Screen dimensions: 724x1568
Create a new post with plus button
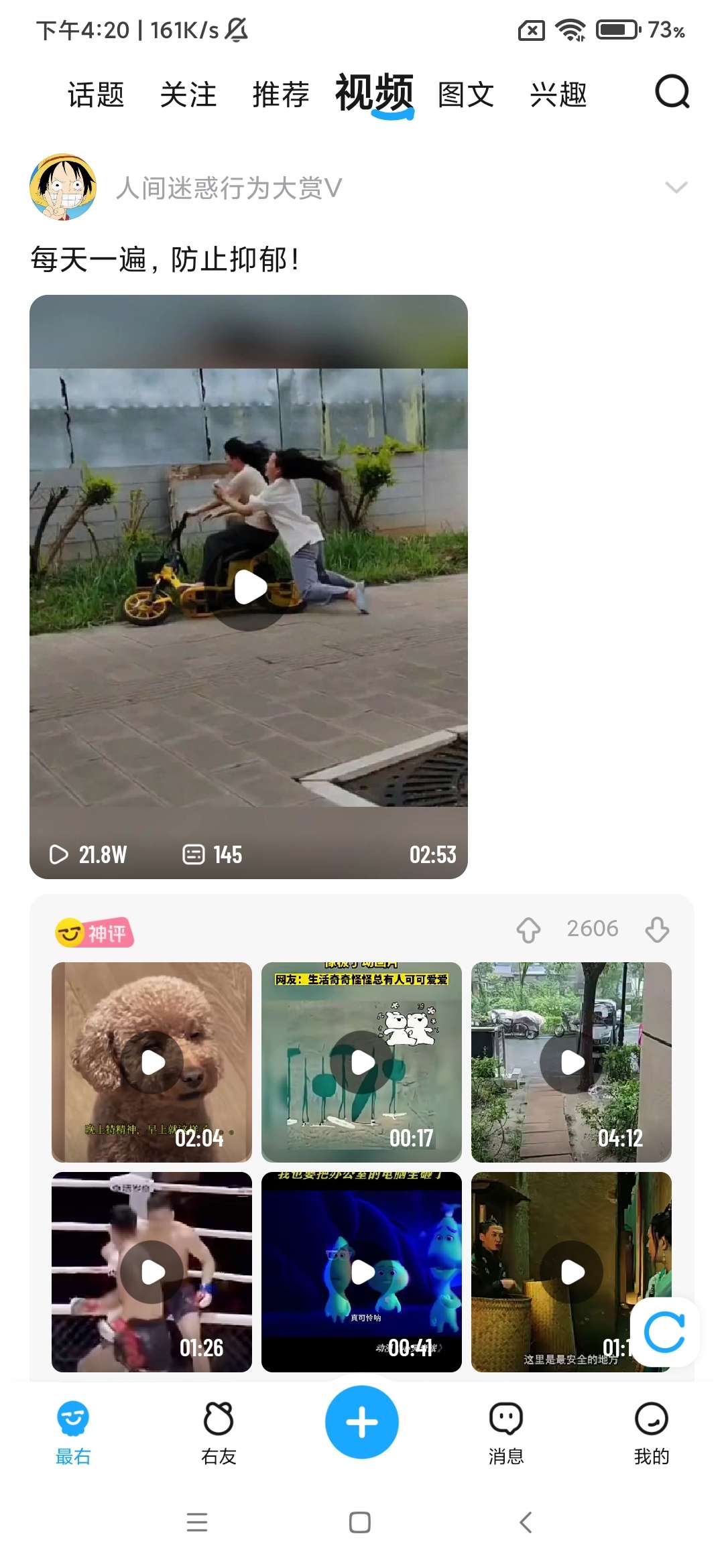[x=362, y=1422]
